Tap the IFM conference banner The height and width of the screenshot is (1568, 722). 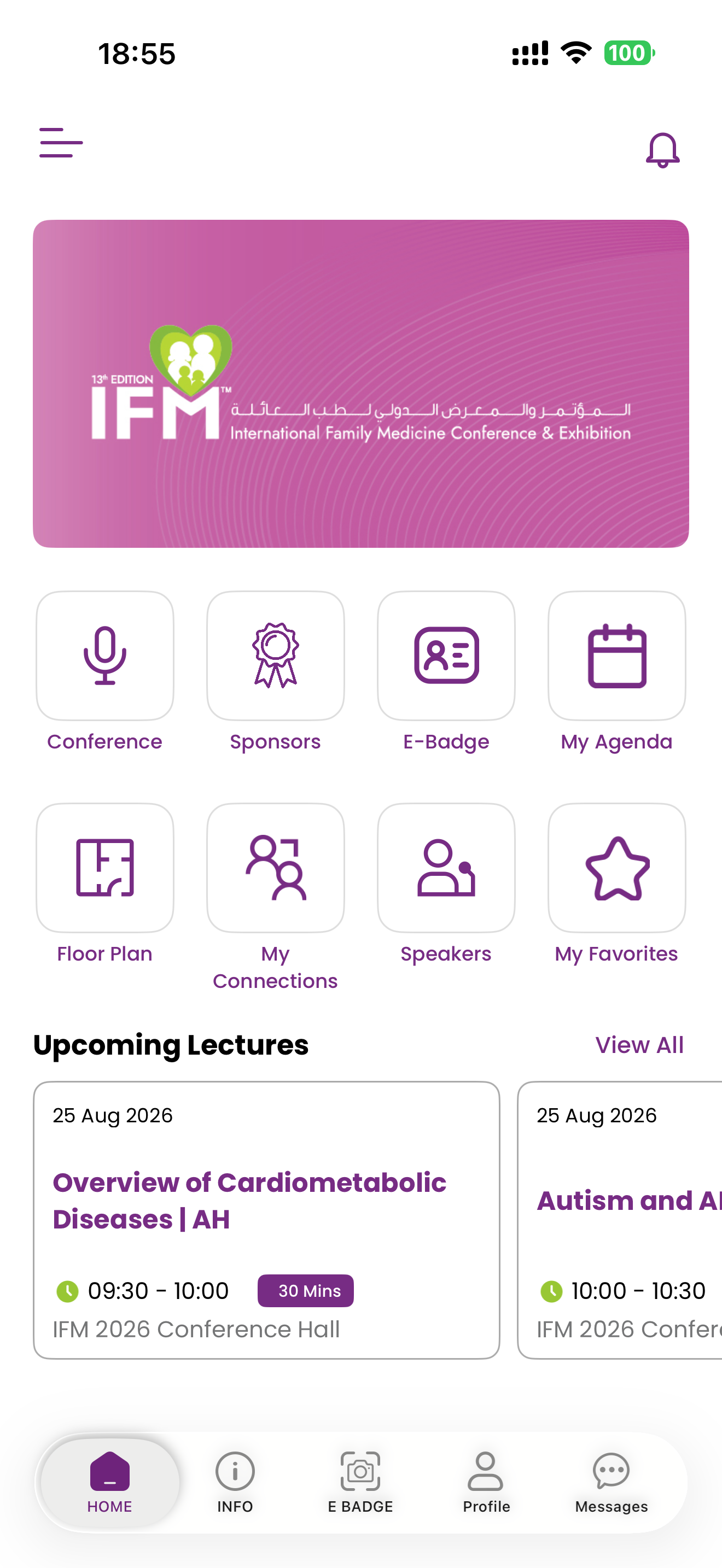[x=361, y=383]
